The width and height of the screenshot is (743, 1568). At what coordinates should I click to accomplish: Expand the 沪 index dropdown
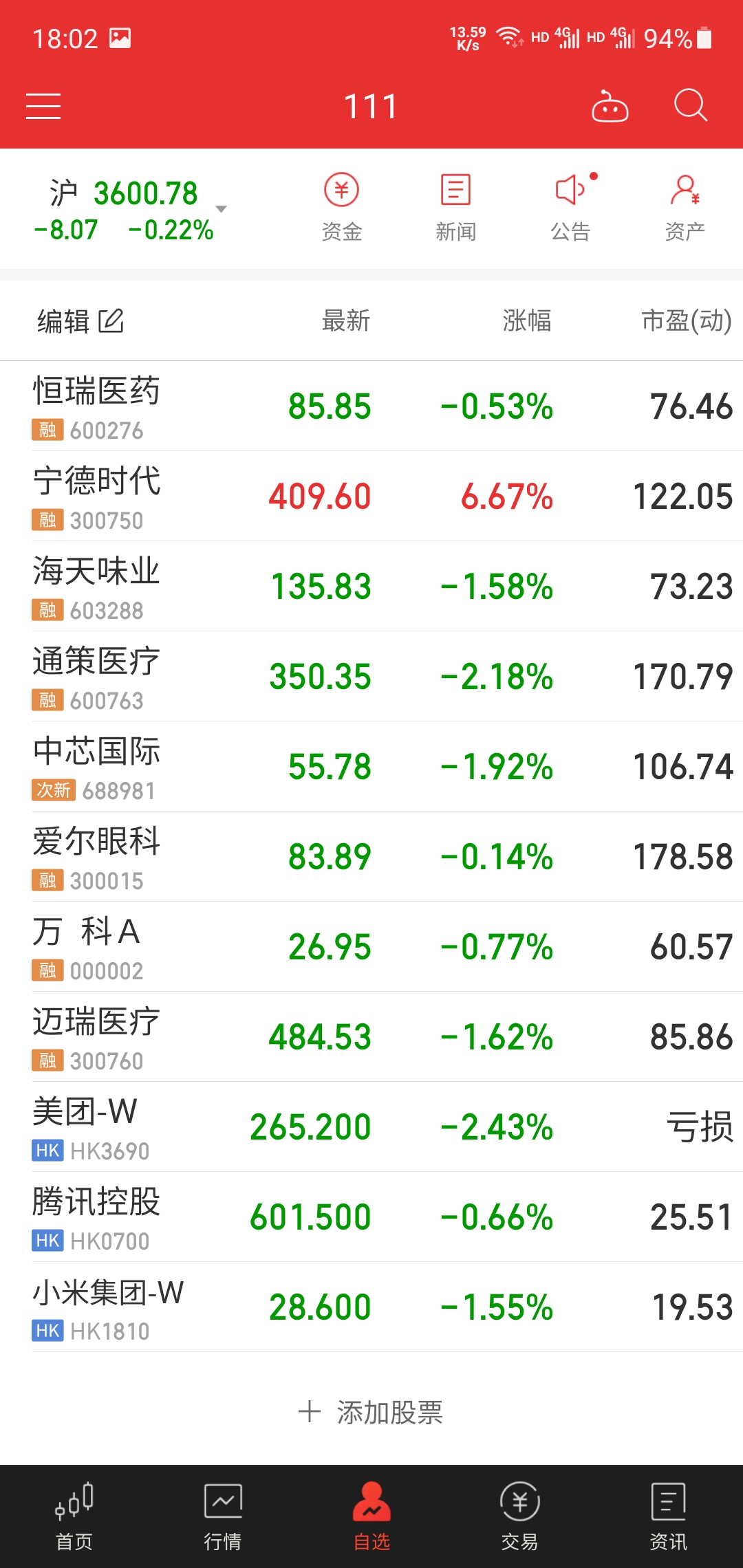pyautogui.click(x=221, y=208)
